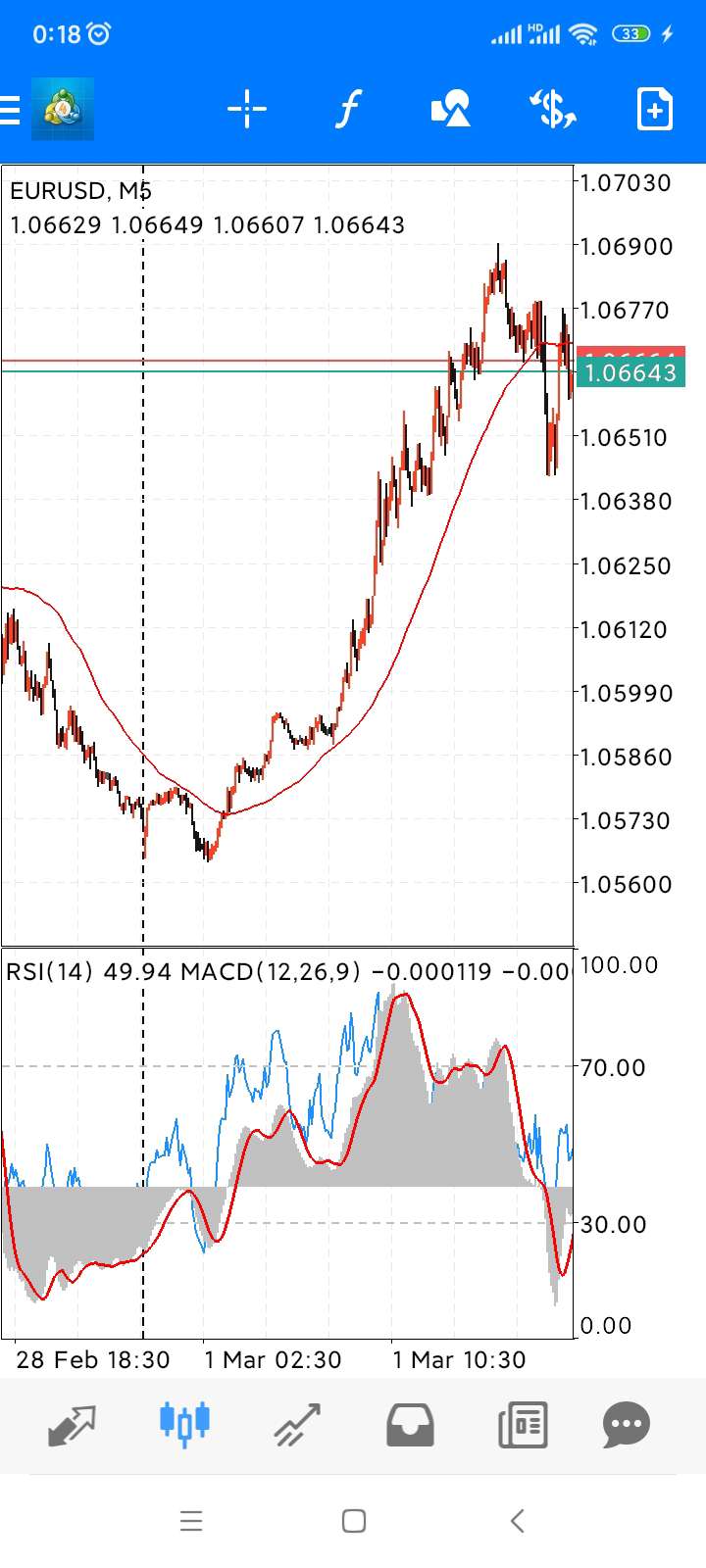Open the drawing objects tool
This screenshot has height=1568, width=706.
(451, 109)
